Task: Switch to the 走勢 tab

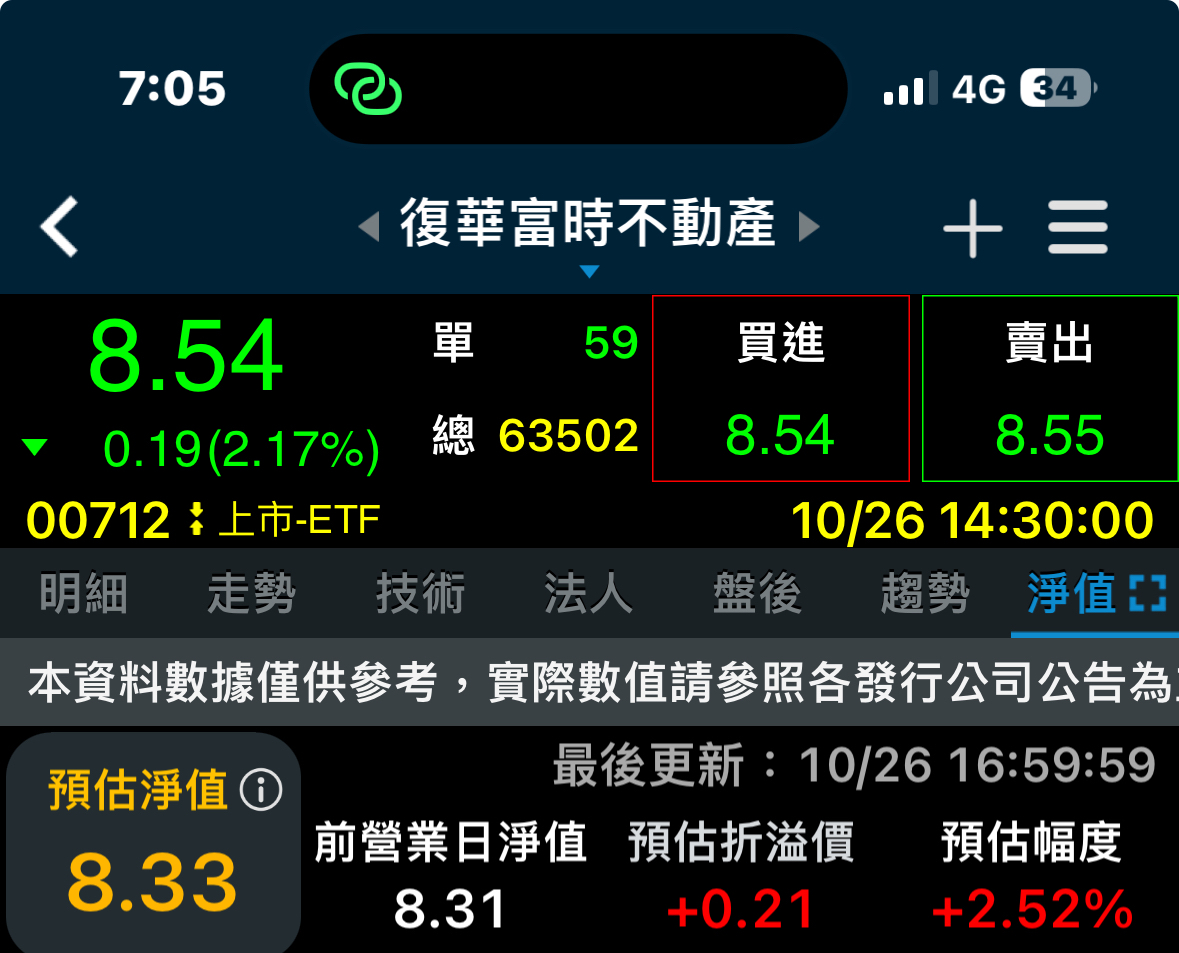Action: (x=252, y=593)
